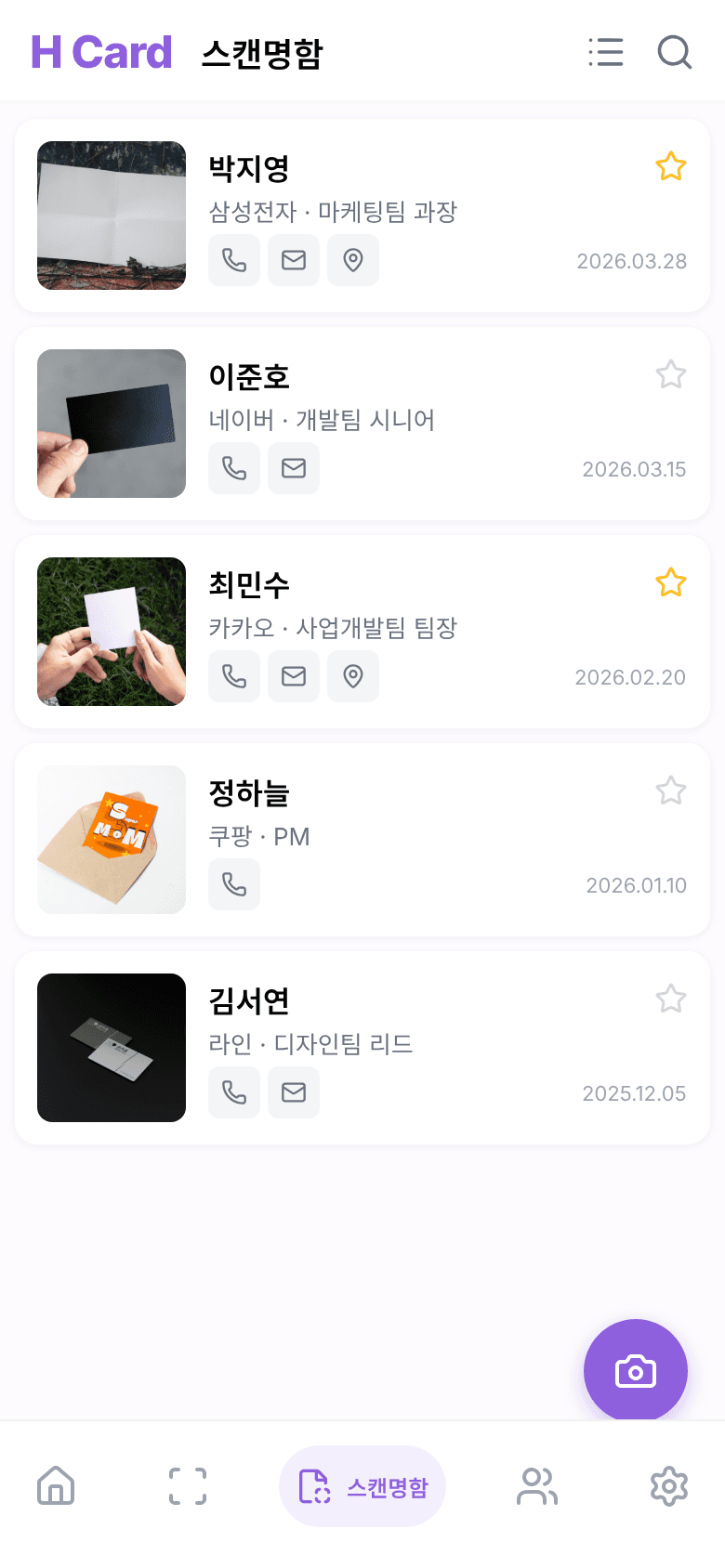Select the phone icon on 정하늘's card

click(x=234, y=884)
